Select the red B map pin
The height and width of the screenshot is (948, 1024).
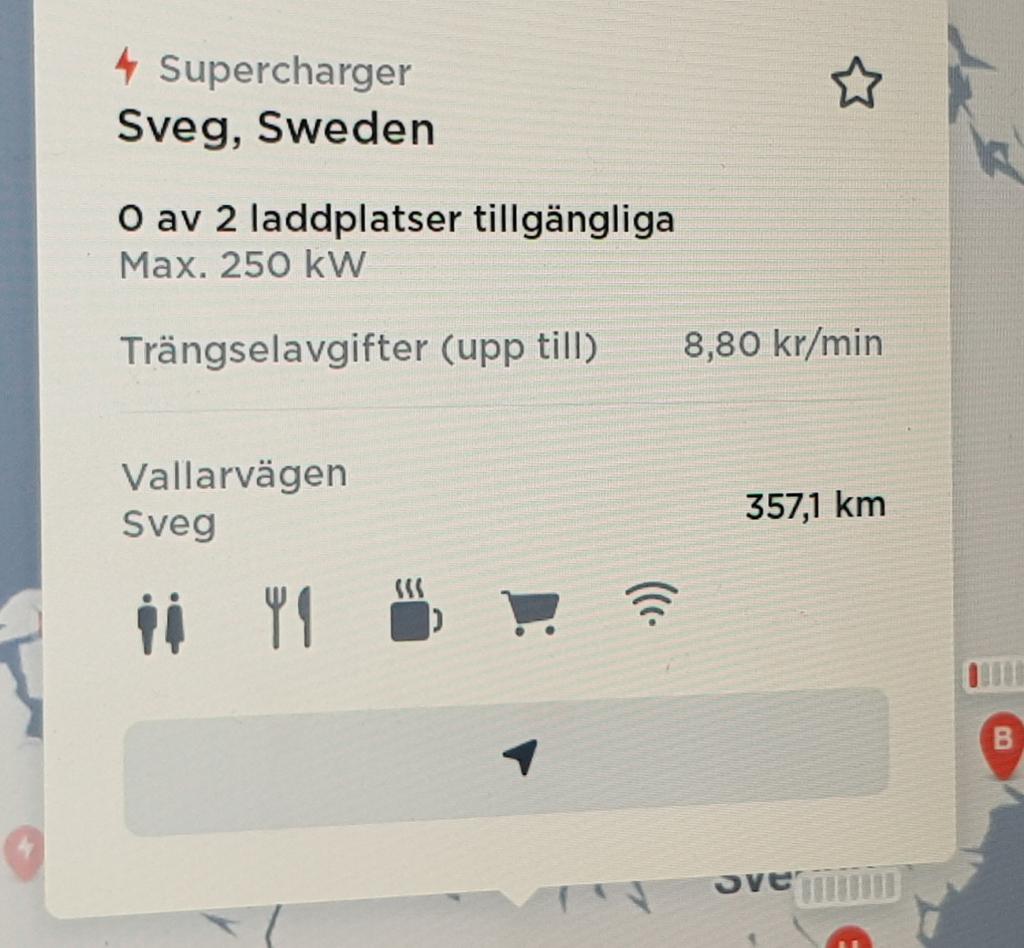point(1003,742)
